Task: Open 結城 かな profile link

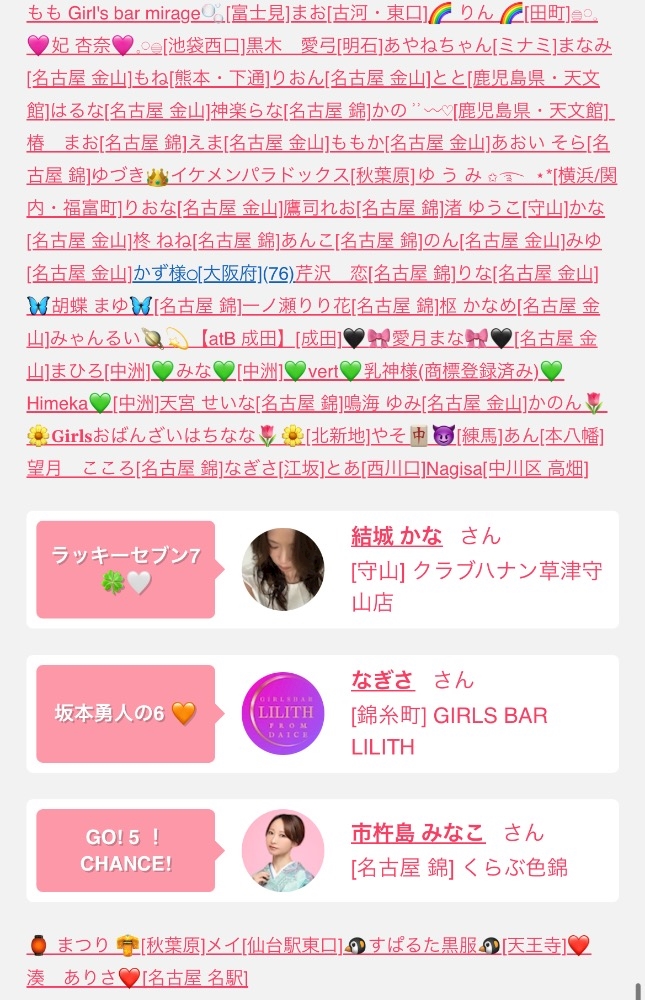Action: [x=396, y=536]
